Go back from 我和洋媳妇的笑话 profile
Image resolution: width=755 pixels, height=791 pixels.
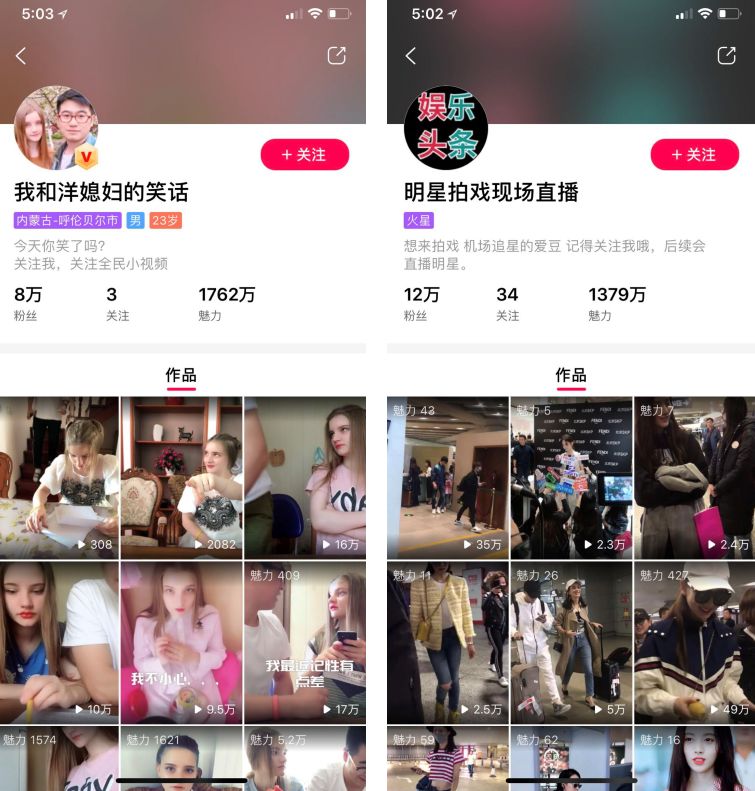pos(22,56)
